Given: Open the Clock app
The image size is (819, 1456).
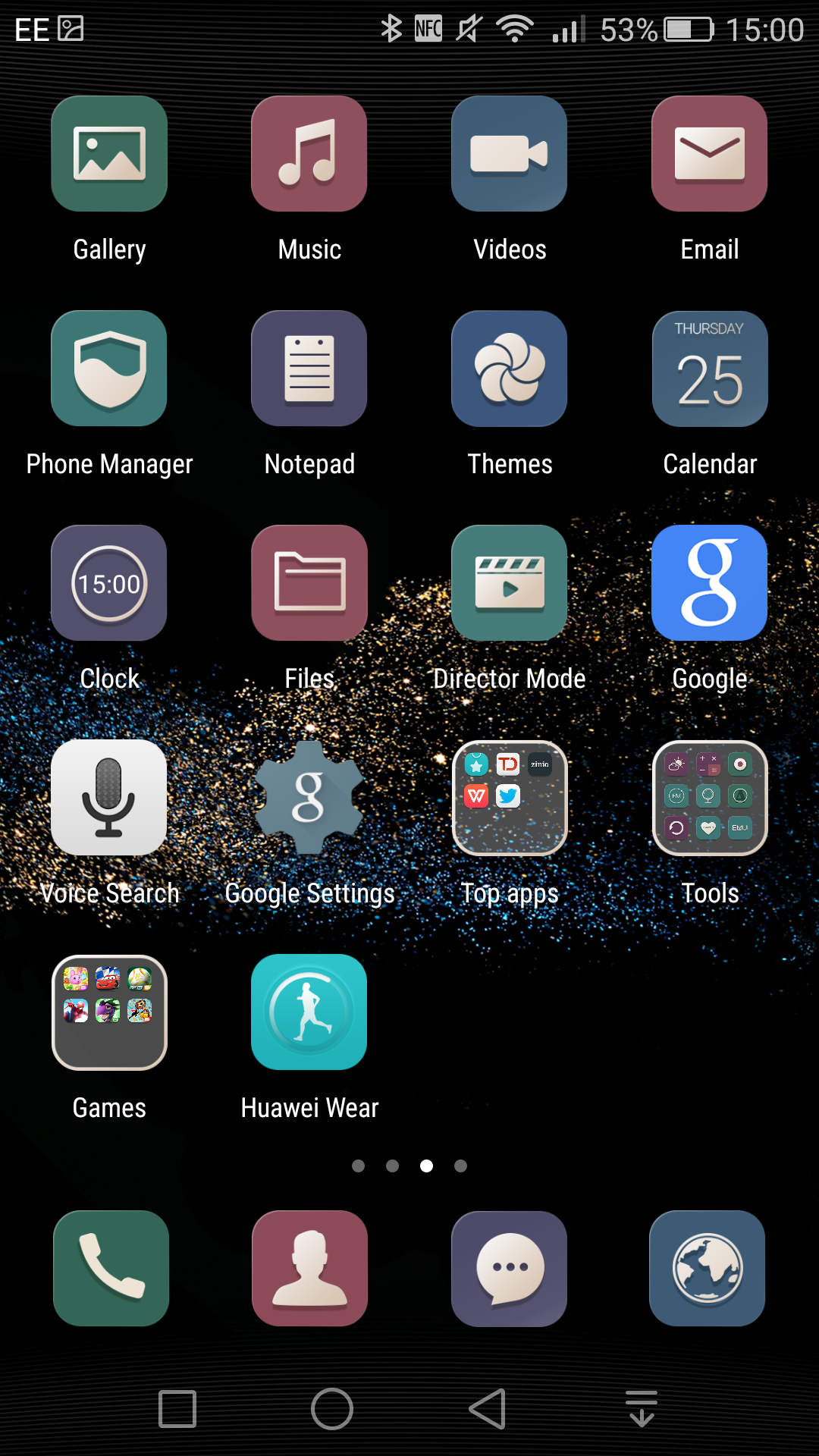Looking at the screenshot, I should click(x=109, y=583).
